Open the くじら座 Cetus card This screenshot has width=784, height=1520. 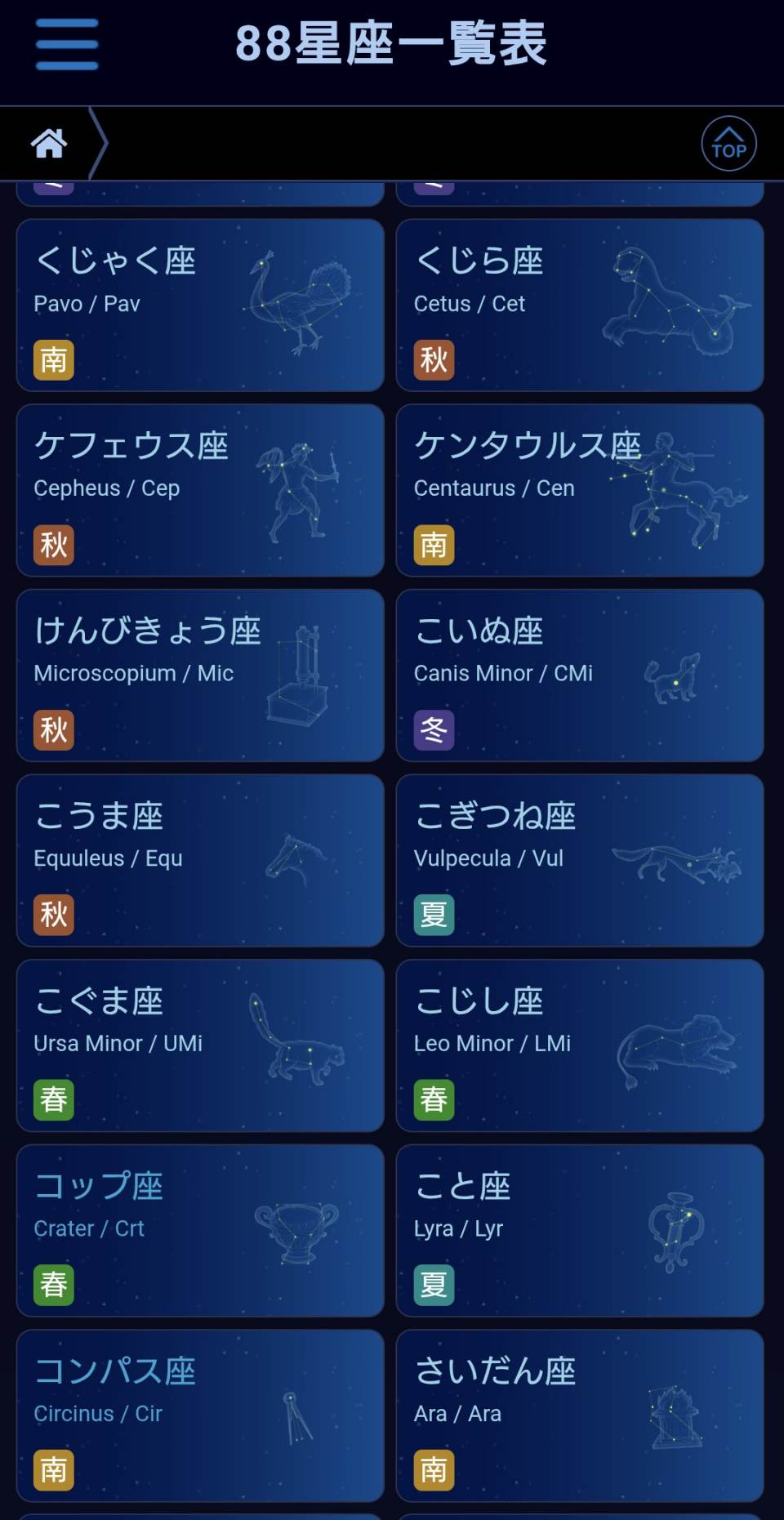(x=580, y=305)
